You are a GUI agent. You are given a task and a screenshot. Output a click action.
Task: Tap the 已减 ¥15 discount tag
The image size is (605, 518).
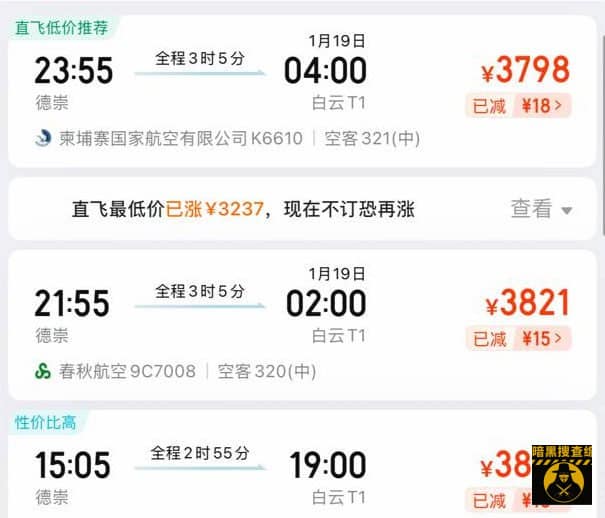coord(517,339)
